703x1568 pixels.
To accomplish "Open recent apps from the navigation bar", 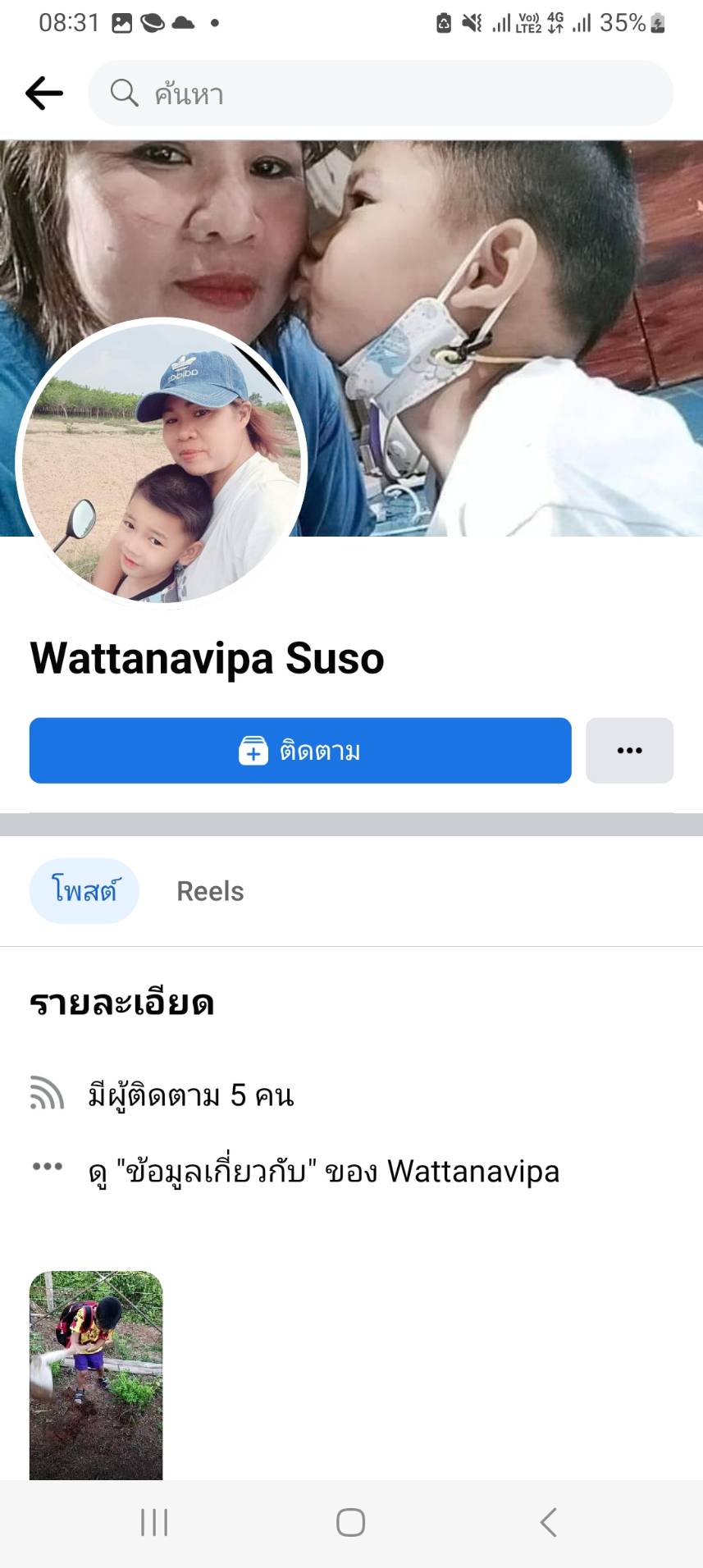I will [x=154, y=1523].
